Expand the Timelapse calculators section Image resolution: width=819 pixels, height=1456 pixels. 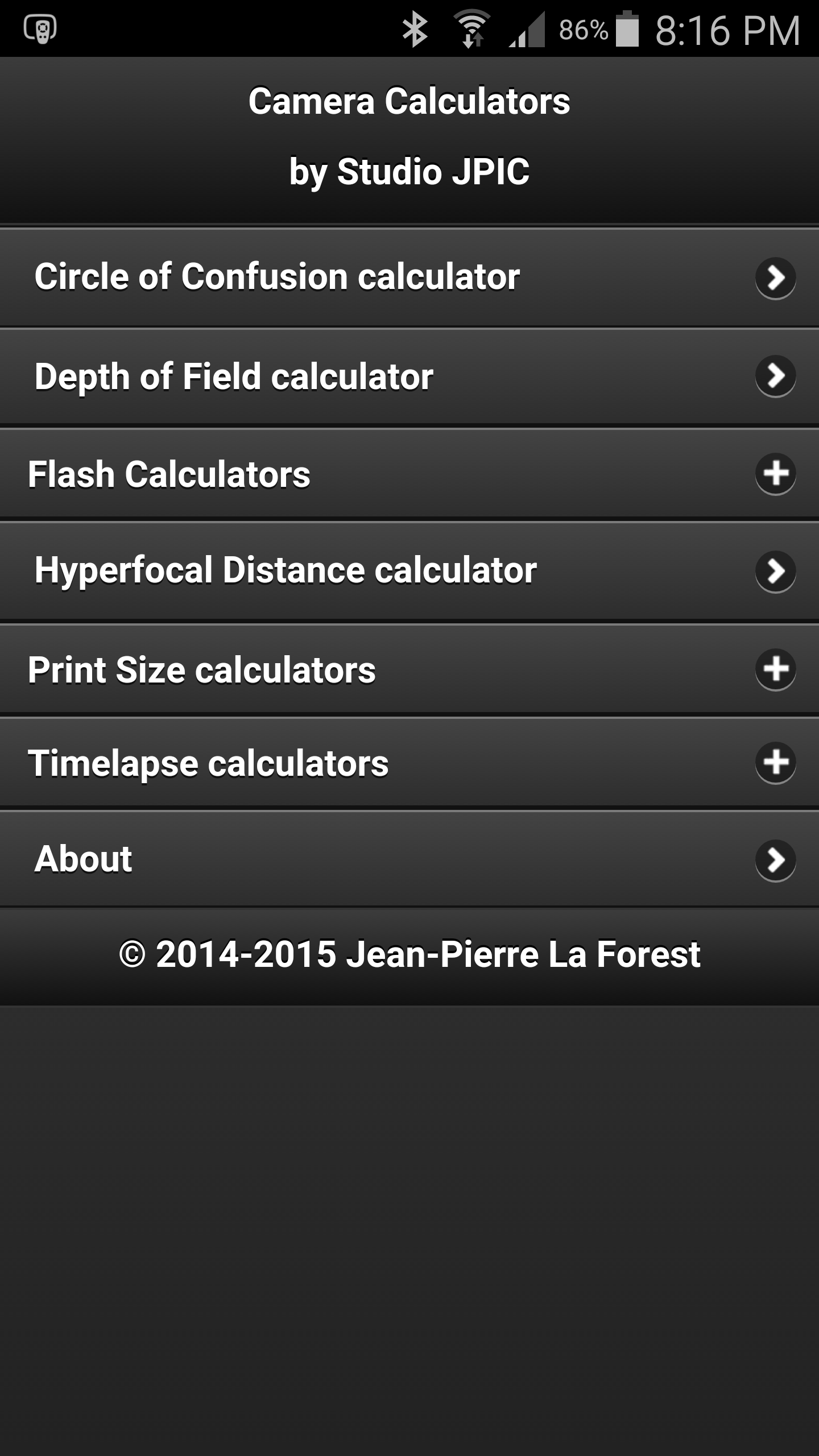409,763
